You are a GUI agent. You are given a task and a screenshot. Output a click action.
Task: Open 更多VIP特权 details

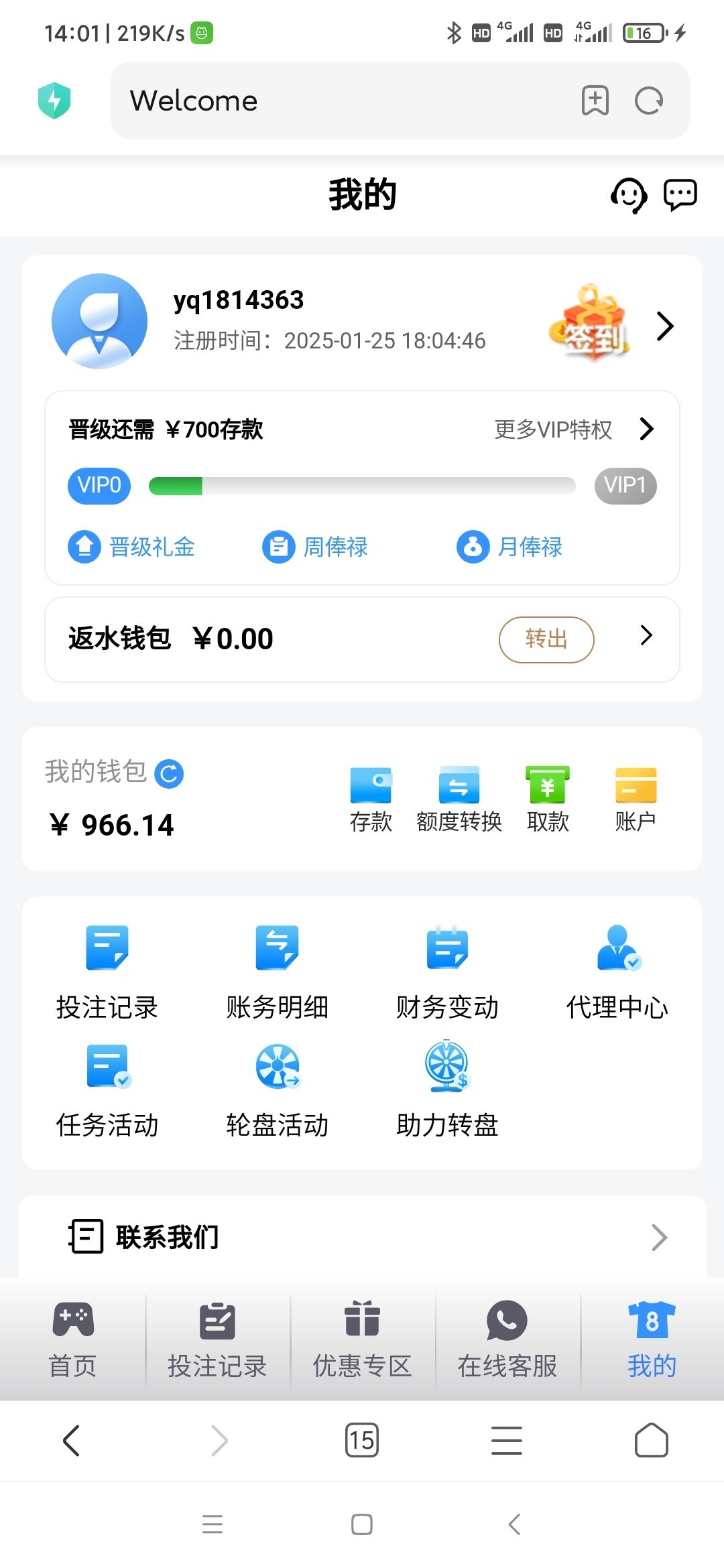click(x=573, y=429)
